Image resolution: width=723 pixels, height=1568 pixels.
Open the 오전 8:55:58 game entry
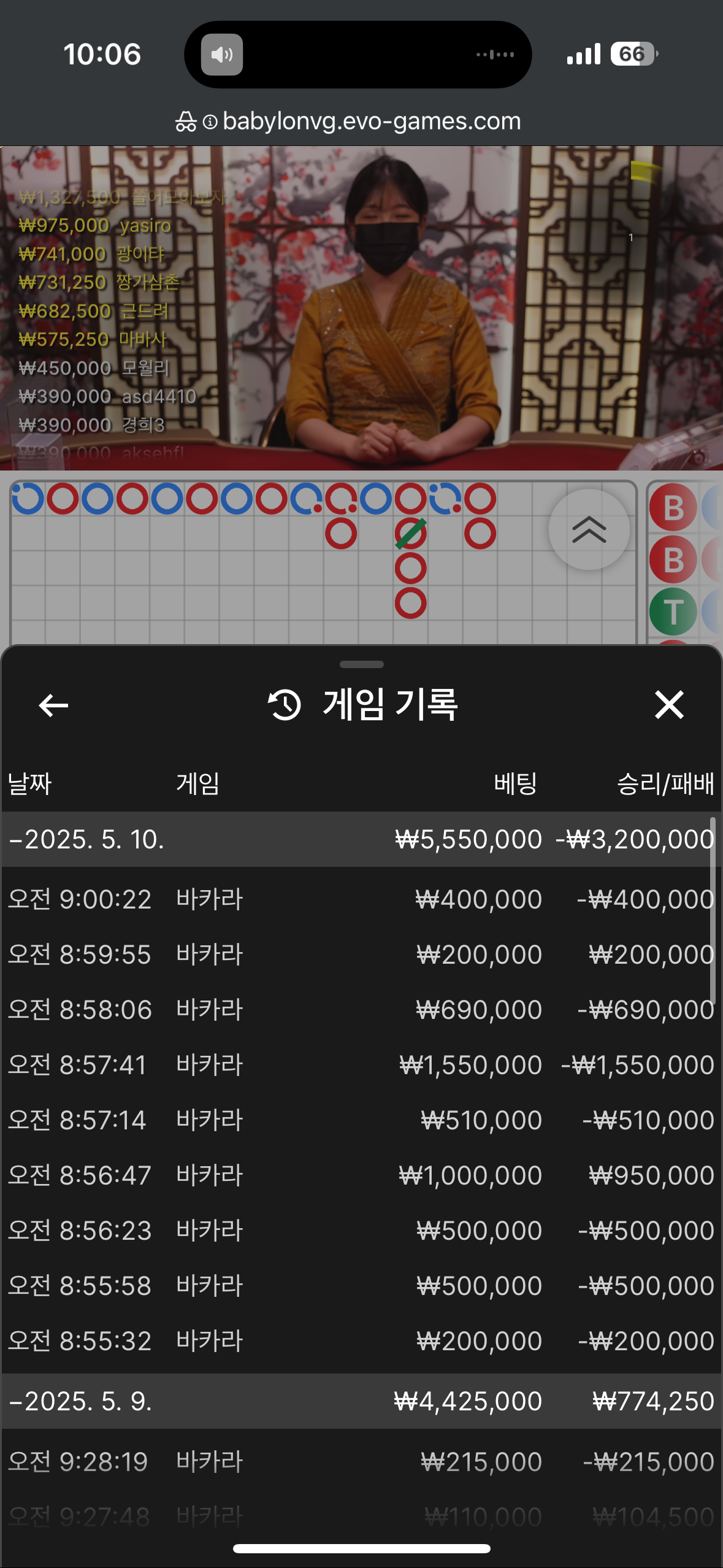coord(361,1286)
